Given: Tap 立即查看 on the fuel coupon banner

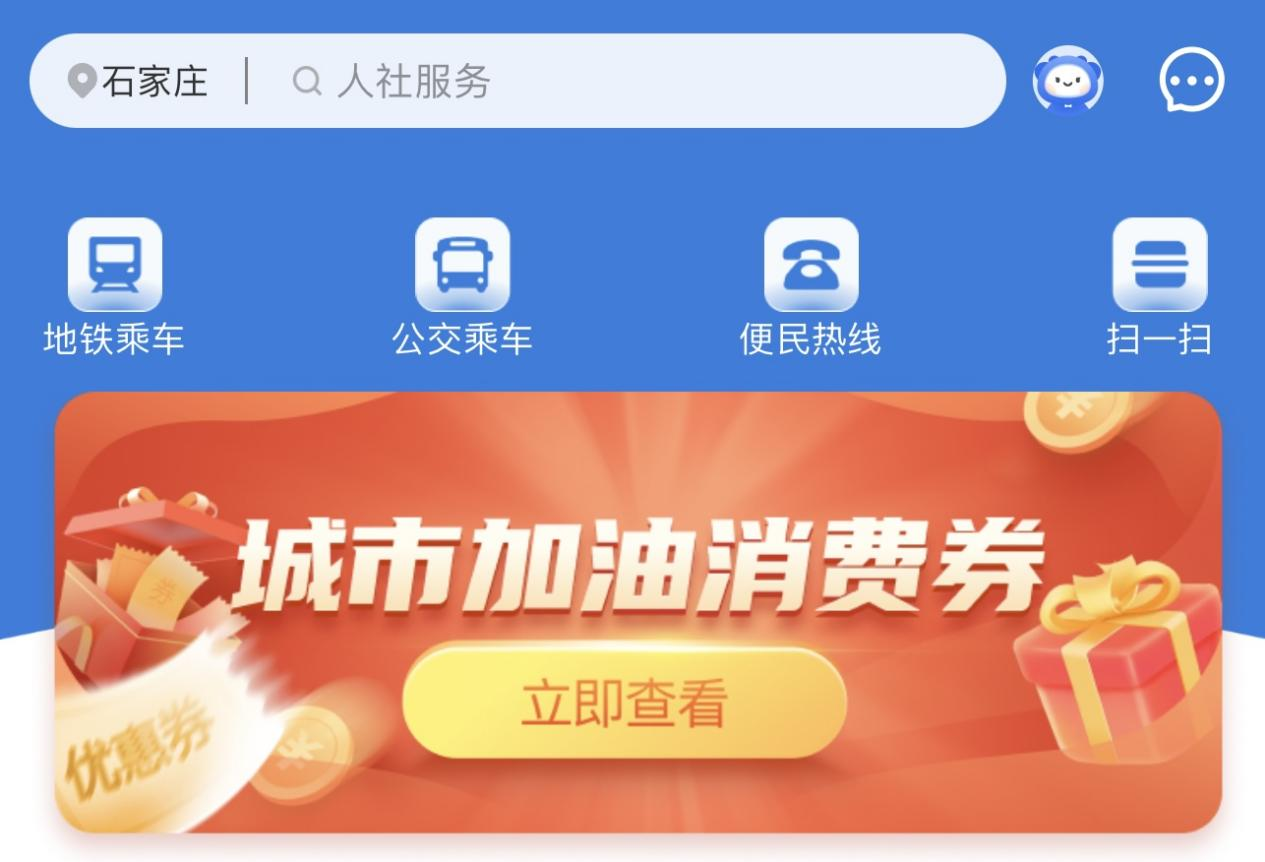Looking at the screenshot, I should (624, 704).
